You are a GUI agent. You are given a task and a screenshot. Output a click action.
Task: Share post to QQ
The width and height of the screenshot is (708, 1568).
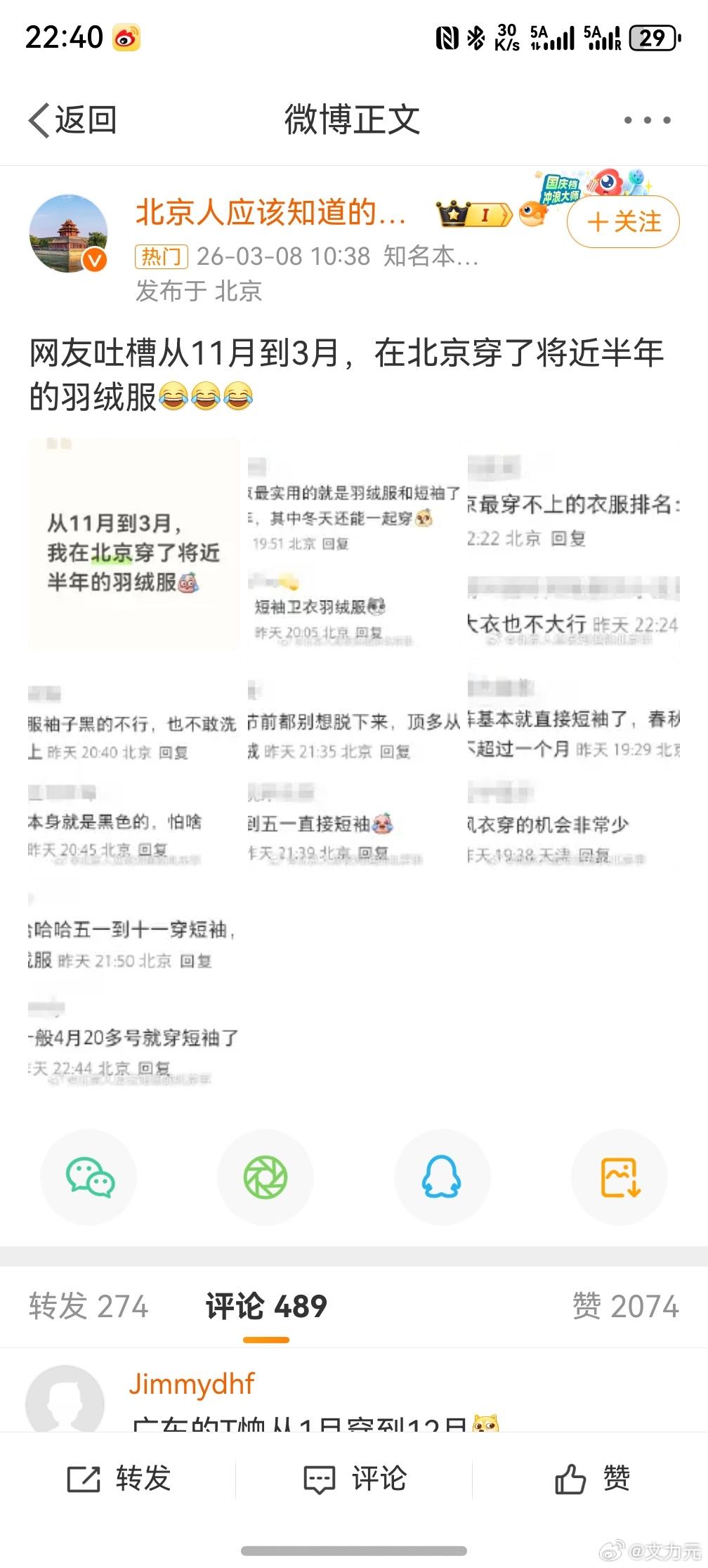tap(442, 1177)
